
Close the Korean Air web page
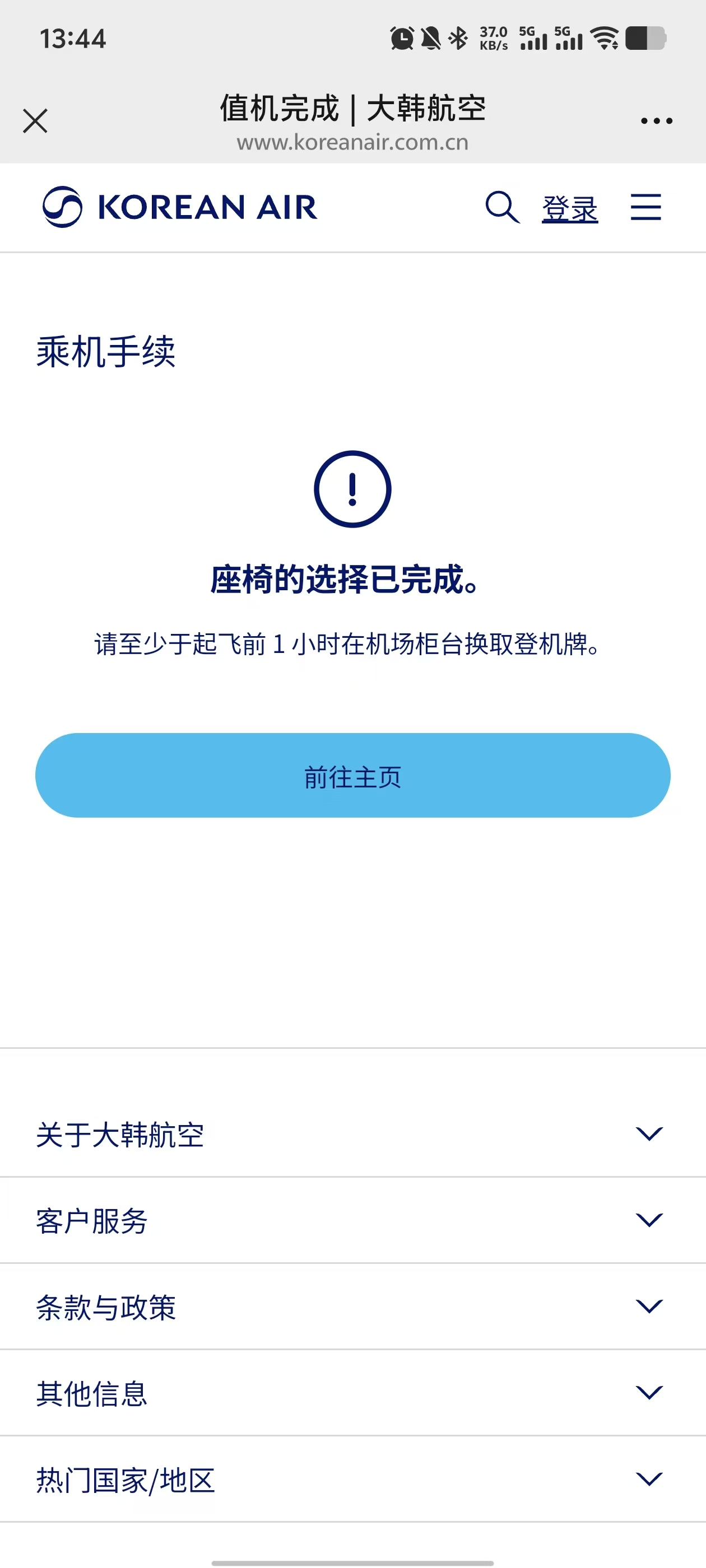pyautogui.click(x=35, y=120)
